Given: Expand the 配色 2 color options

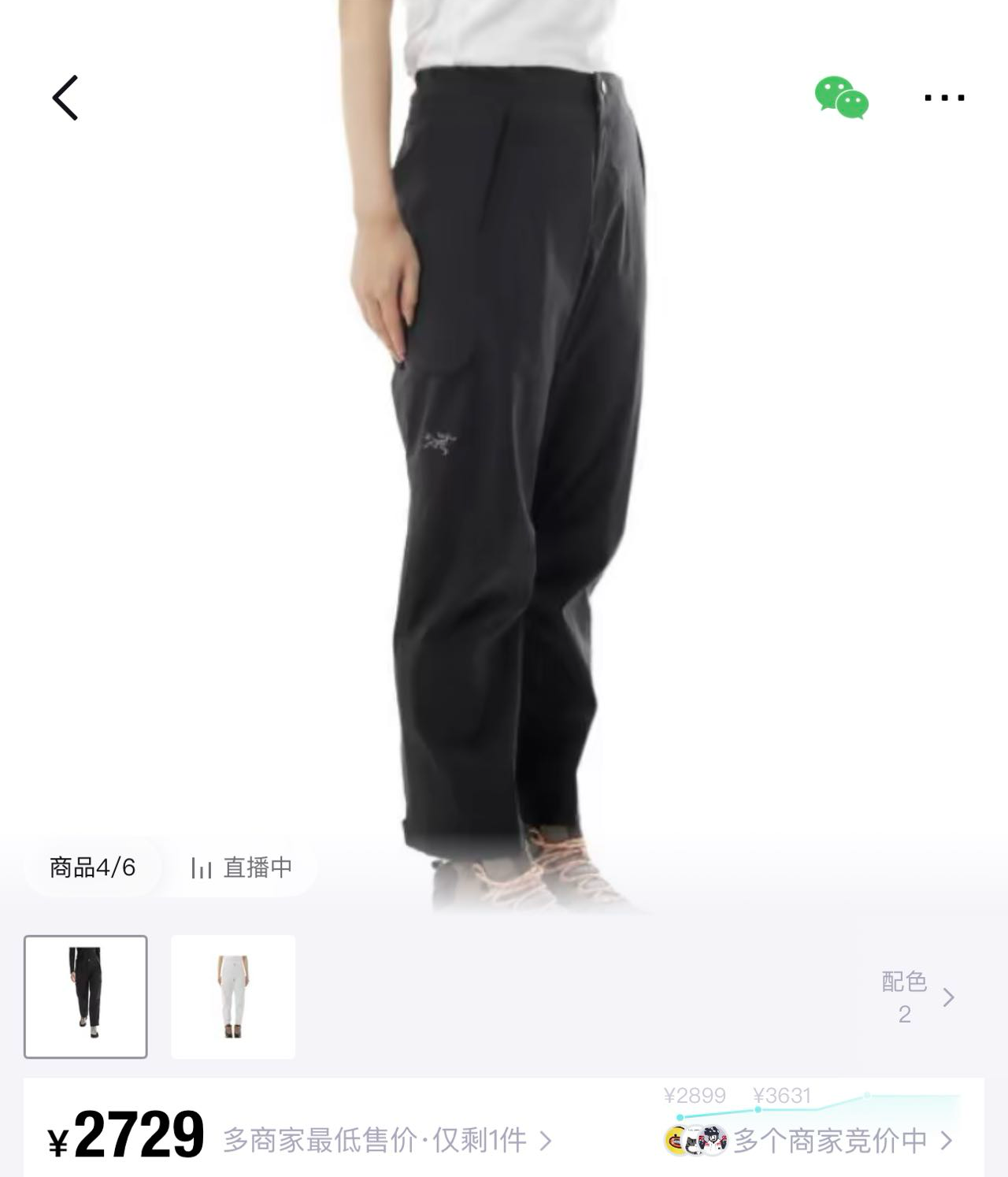Looking at the screenshot, I should point(917,997).
